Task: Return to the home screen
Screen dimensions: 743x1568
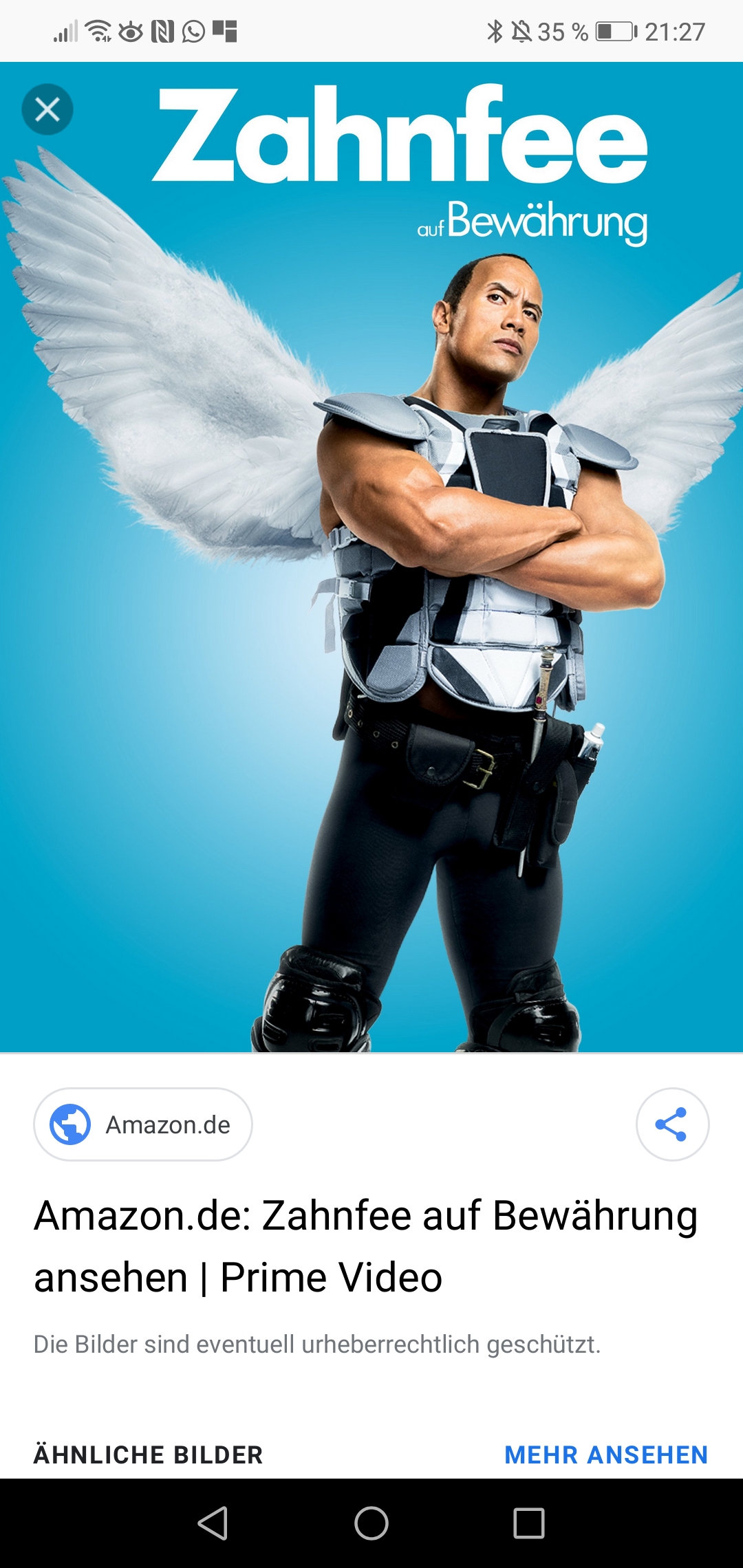Action: point(371,1523)
